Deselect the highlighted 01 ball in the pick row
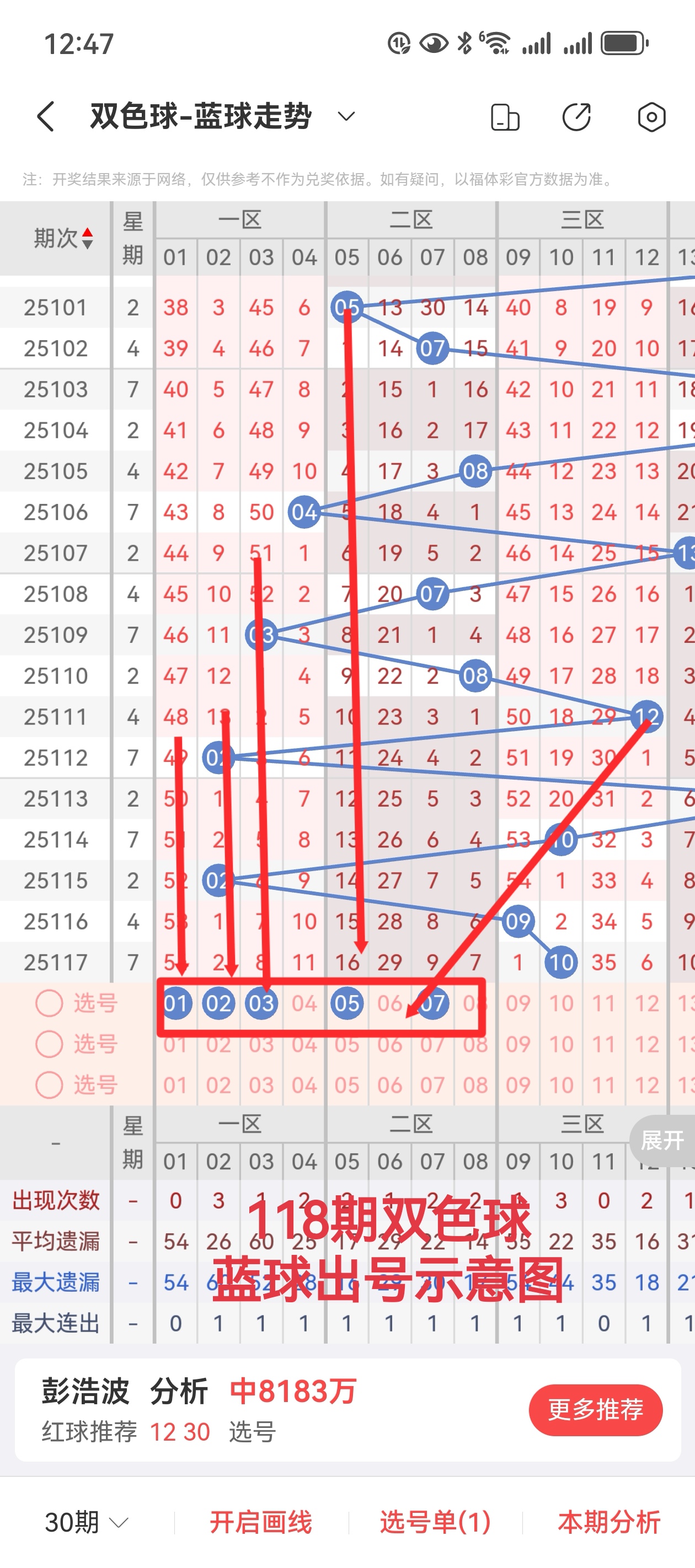Image resolution: width=695 pixels, height=1568 pixels. coord(176,1003)
